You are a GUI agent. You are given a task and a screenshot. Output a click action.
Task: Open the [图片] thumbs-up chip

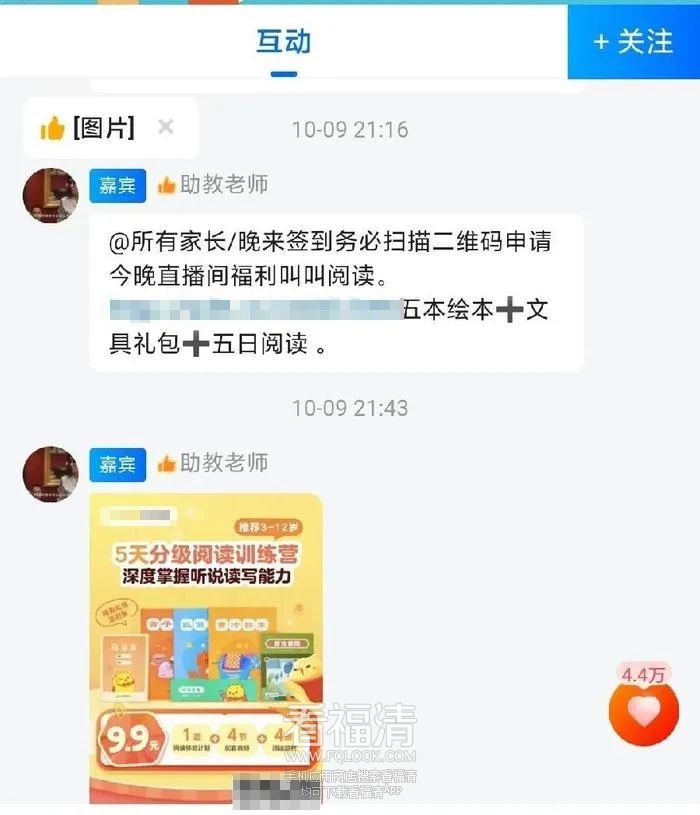click(88, 128)
